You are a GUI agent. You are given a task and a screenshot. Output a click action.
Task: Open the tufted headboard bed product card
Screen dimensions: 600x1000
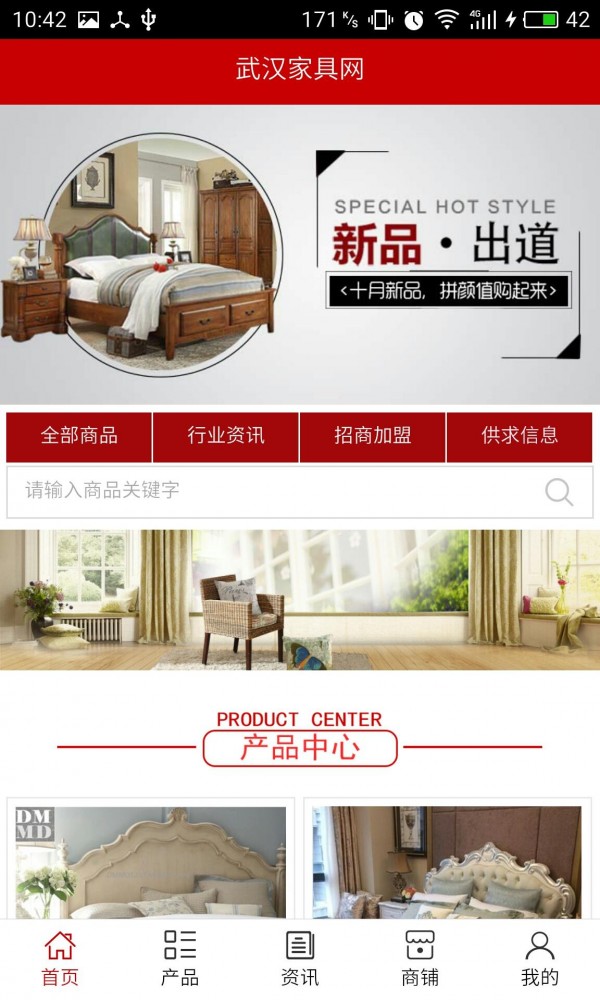click(x=447, y=860)
